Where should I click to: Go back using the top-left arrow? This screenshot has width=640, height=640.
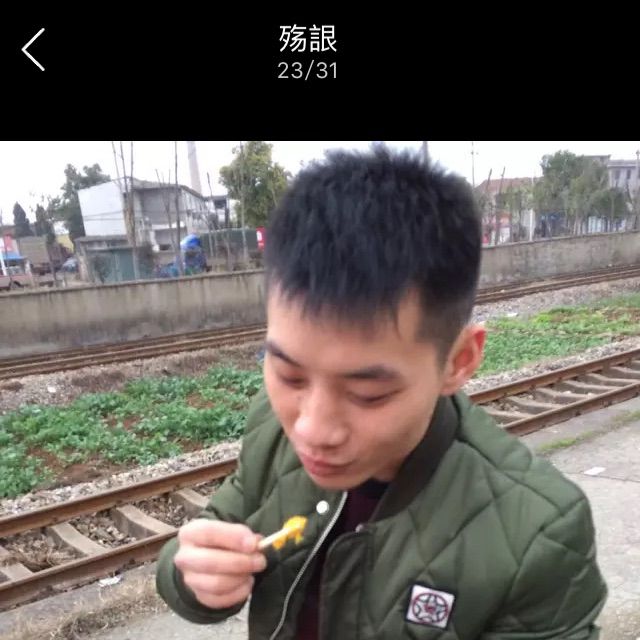[33, 50]
